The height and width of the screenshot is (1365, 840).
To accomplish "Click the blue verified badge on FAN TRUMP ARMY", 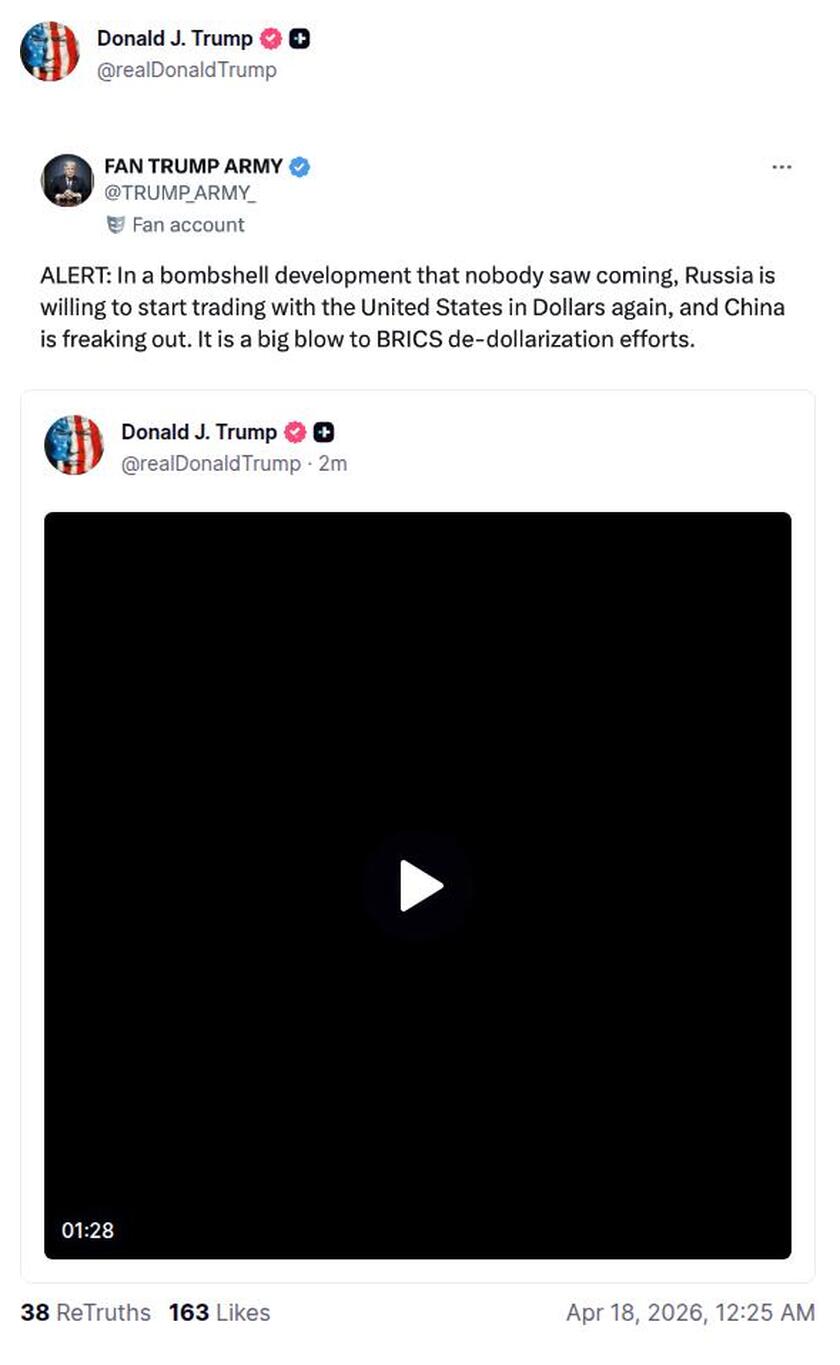I will [x=298, y=167].
